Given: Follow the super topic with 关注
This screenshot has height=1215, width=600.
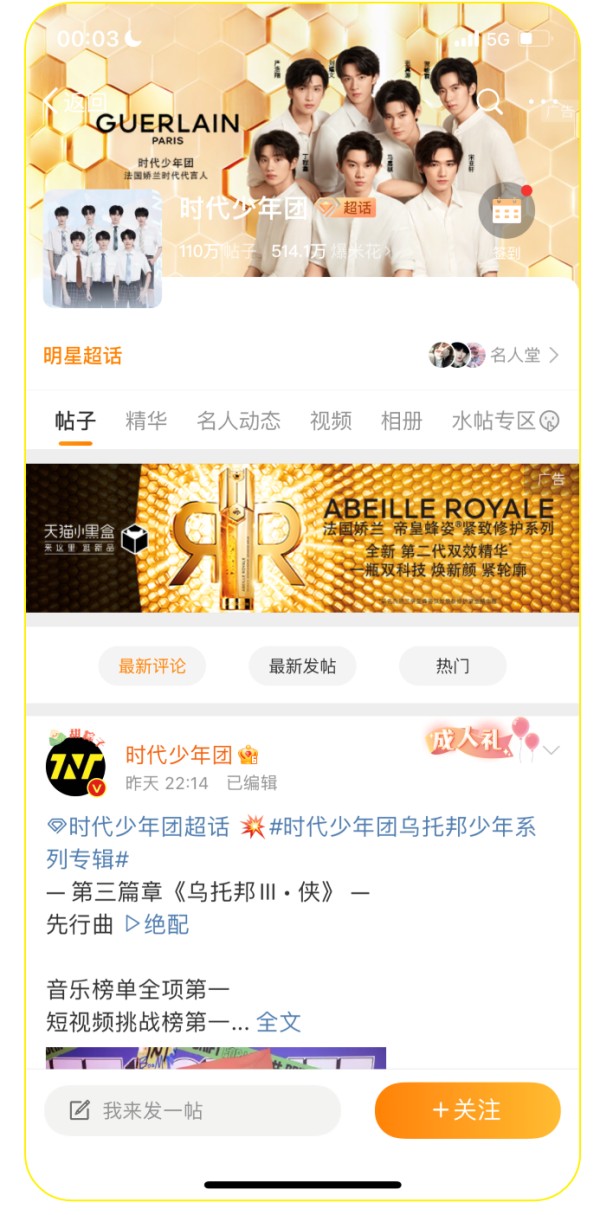Looking at the screenshot, I should point(467,1111).
